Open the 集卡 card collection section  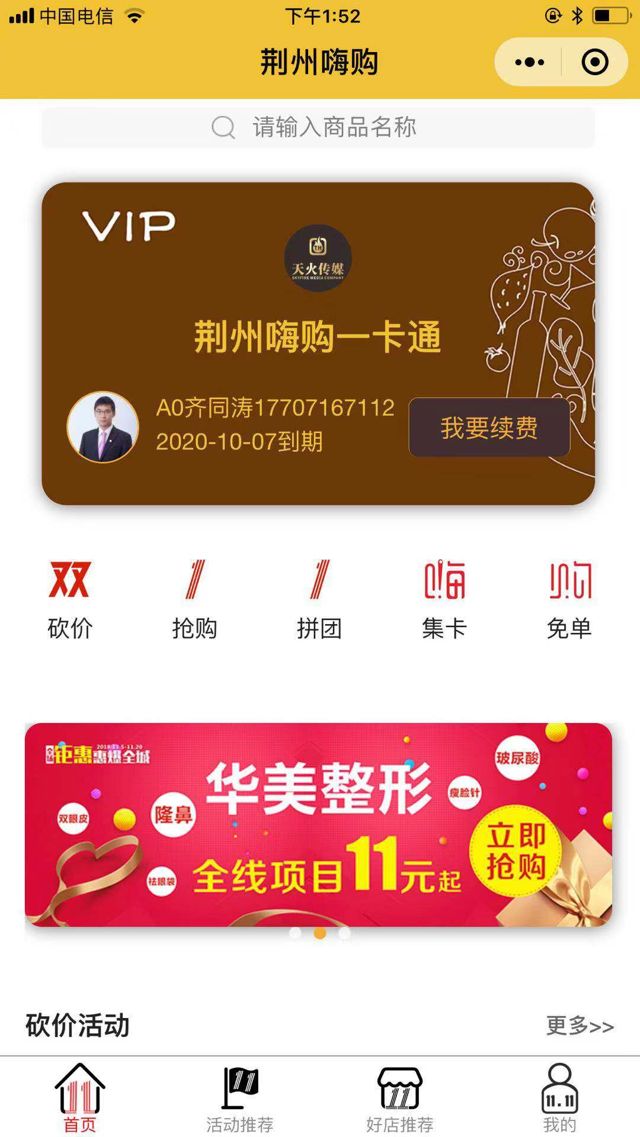pyautogui.click(x=444, y=599)
